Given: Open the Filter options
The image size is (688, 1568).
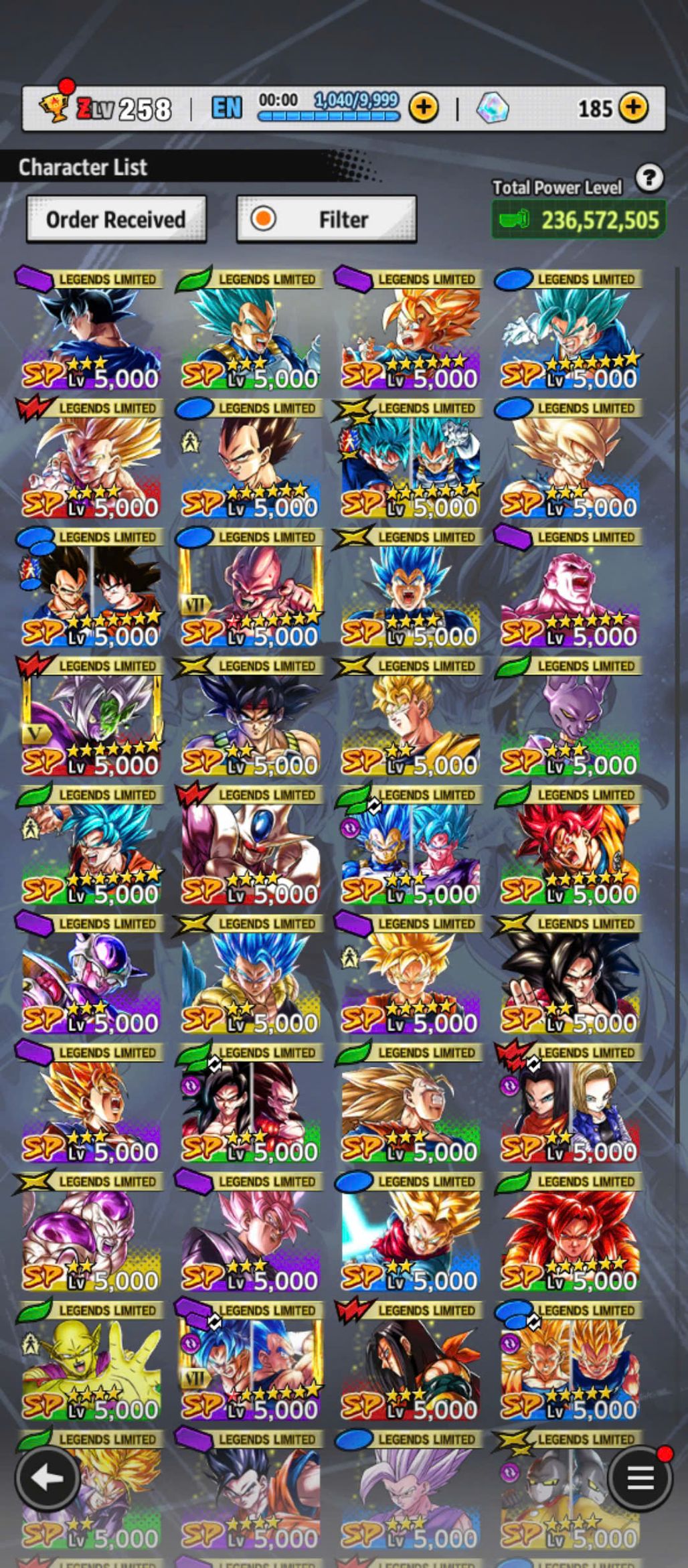Looking at the screenshot, I should (327, 219).
